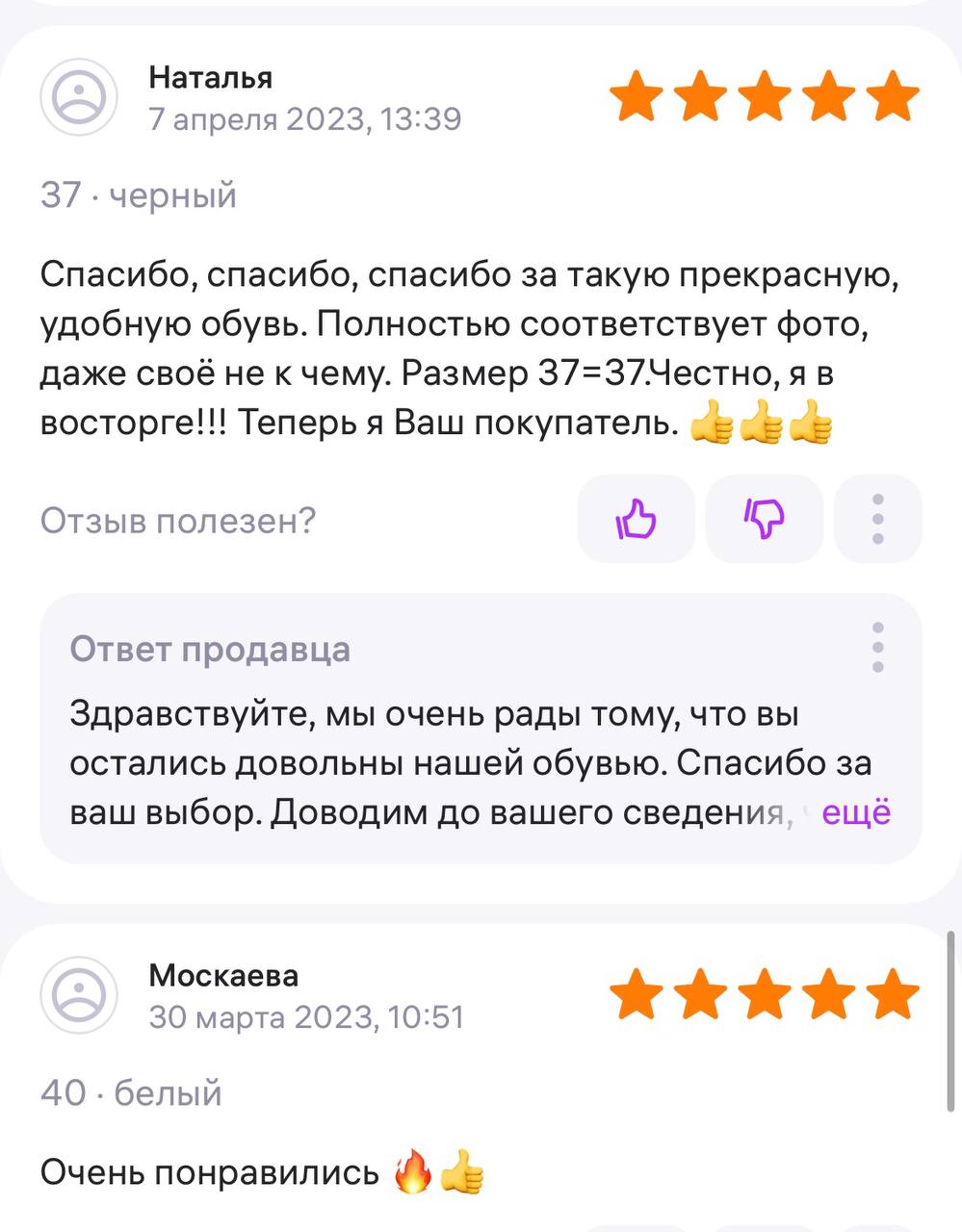Open the options menu for the seller's reply
The image size is (962, 1232).
click(x=877, y=647)
